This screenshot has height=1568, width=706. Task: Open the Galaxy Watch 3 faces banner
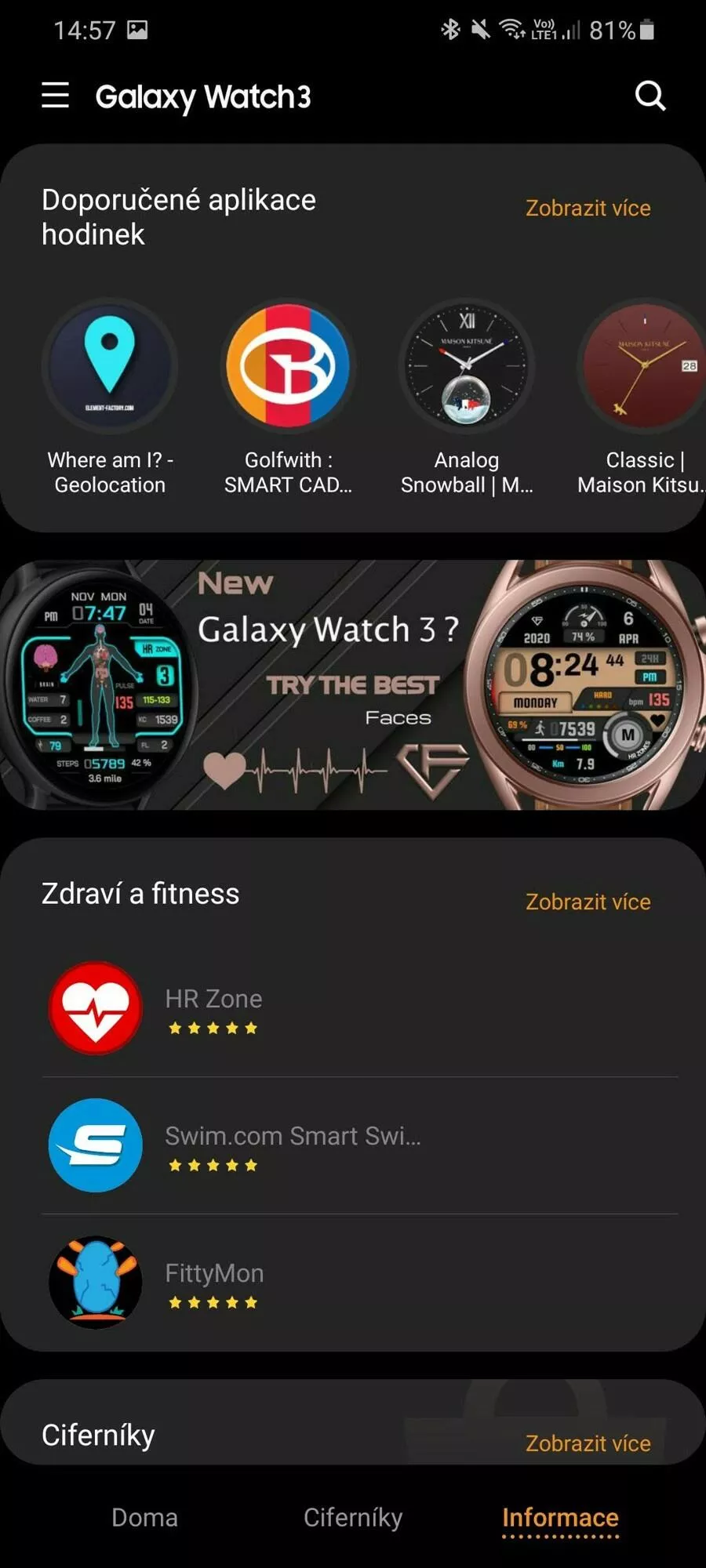(353, 684)
